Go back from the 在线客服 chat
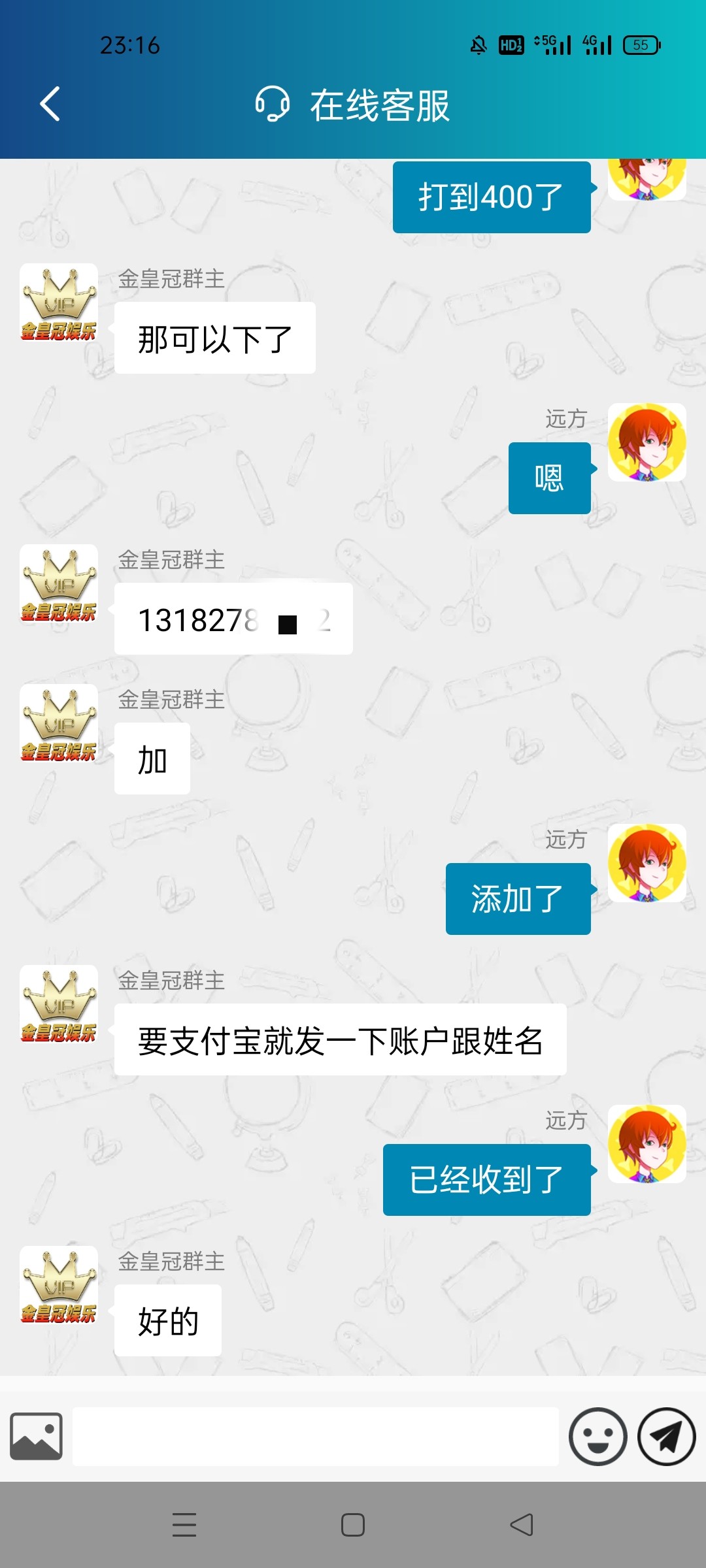706x1568 pixels. tap(50, 104)
